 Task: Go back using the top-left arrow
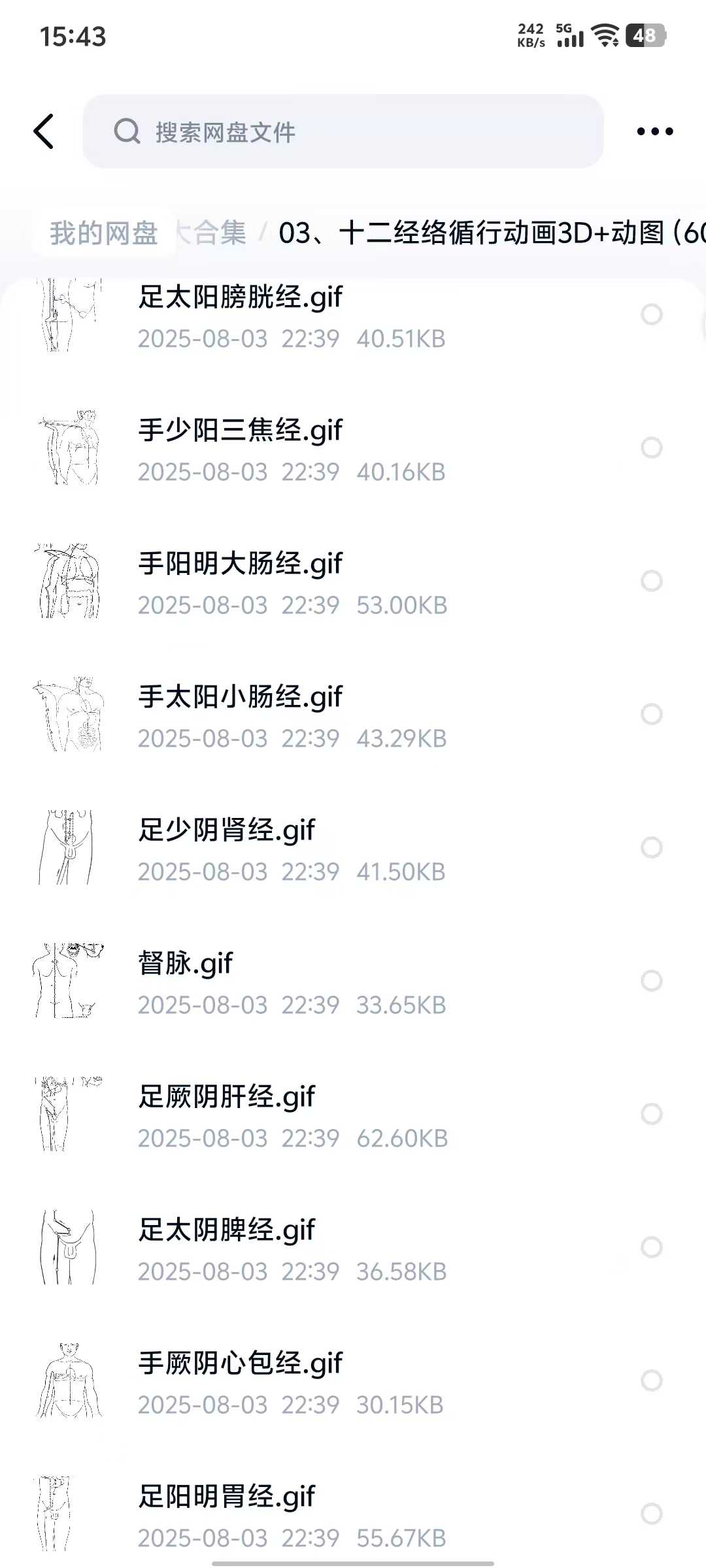pos(44,131)
